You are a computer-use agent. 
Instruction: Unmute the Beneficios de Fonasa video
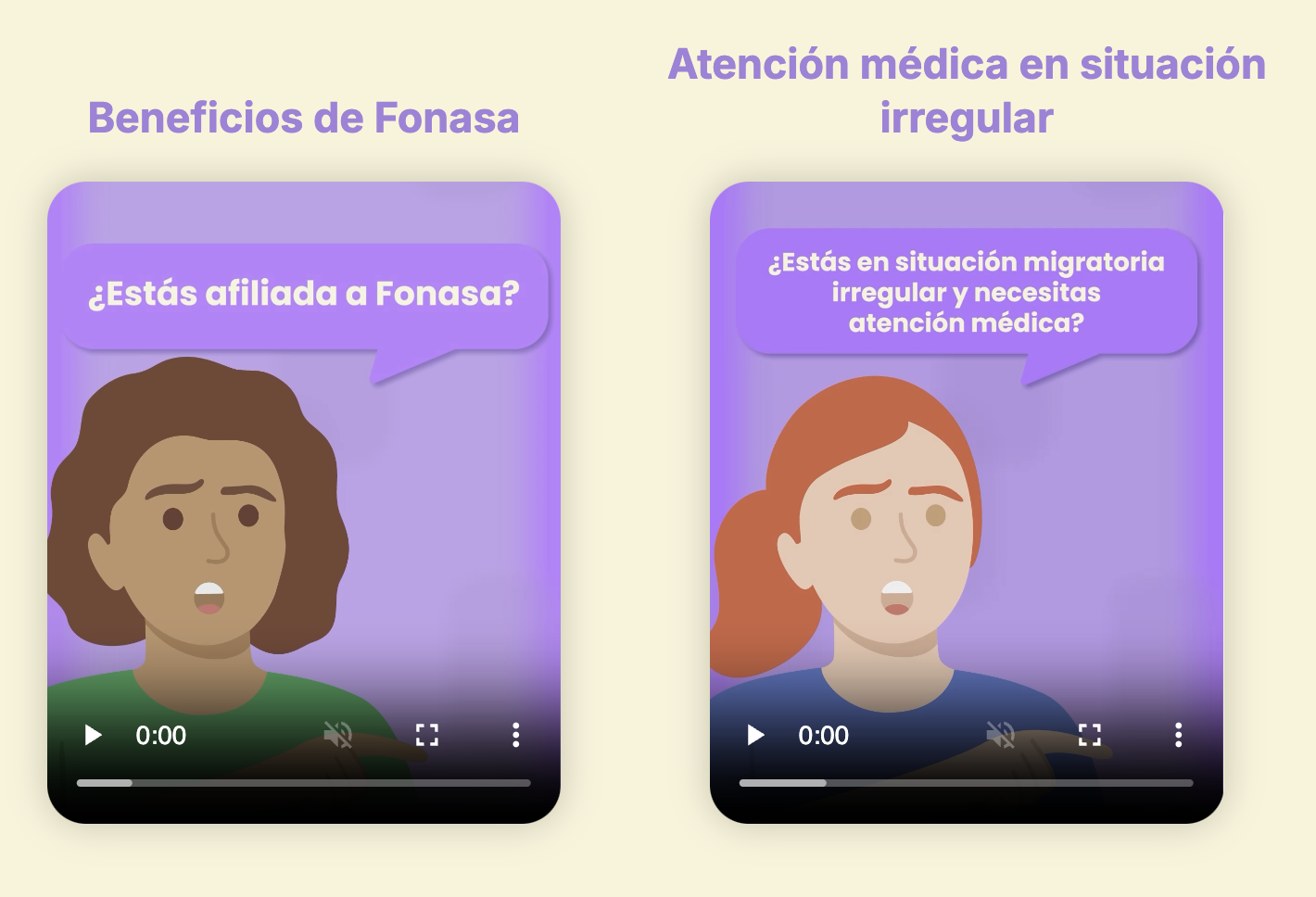click(338, 735)
